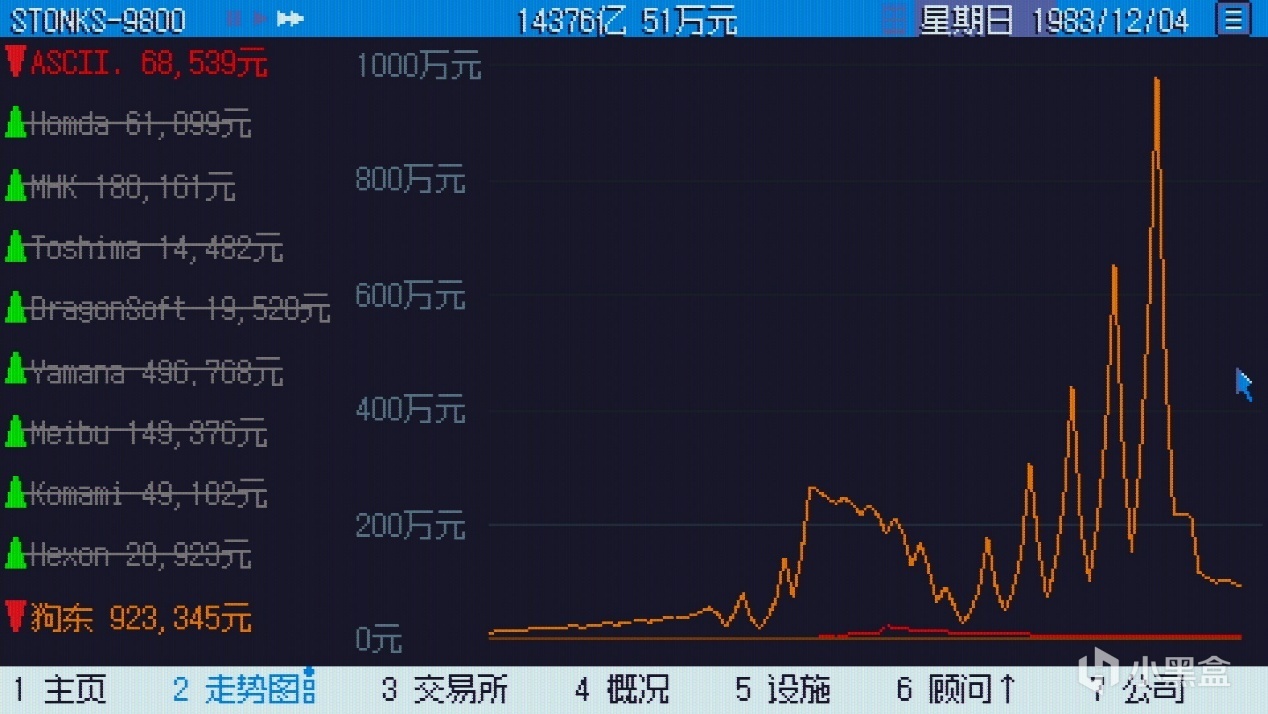Screen dimensions: 1268x714
Task: Toggle ASCII. stock in the chart
Action: tap(137, 64)
